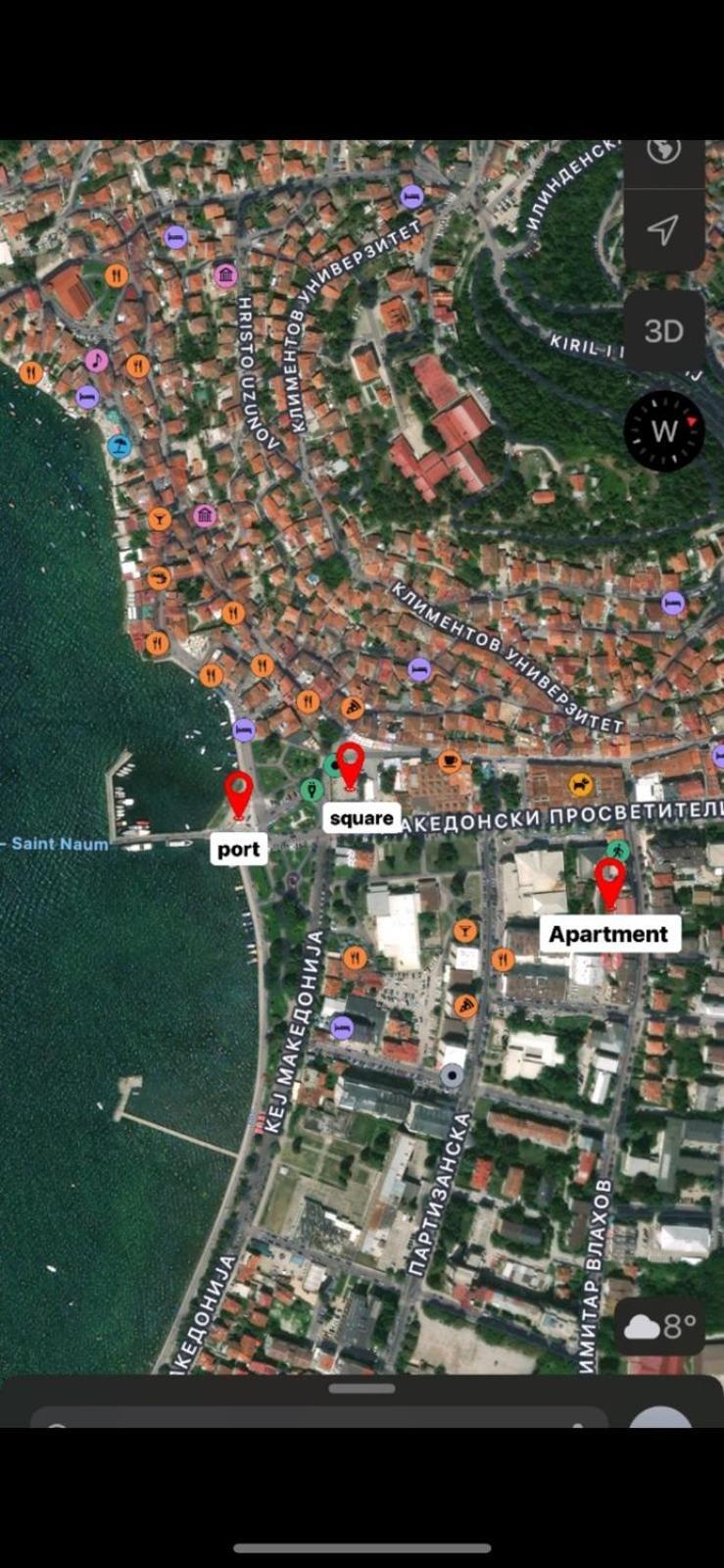
Task: Select the red port pin
Action: [238, 794]
